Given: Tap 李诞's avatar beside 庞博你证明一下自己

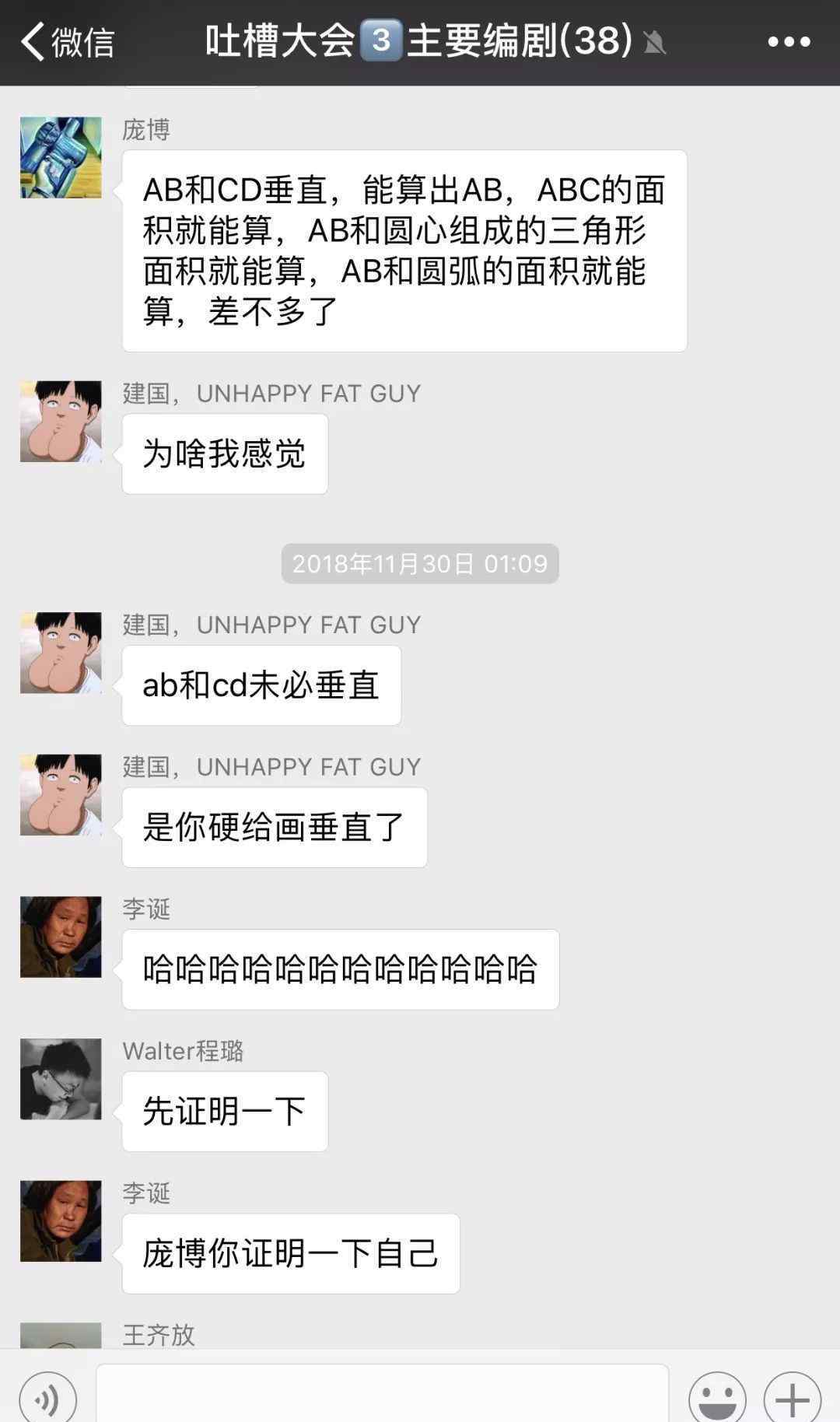Looking at the screenshot, I should pos(61,1221).
